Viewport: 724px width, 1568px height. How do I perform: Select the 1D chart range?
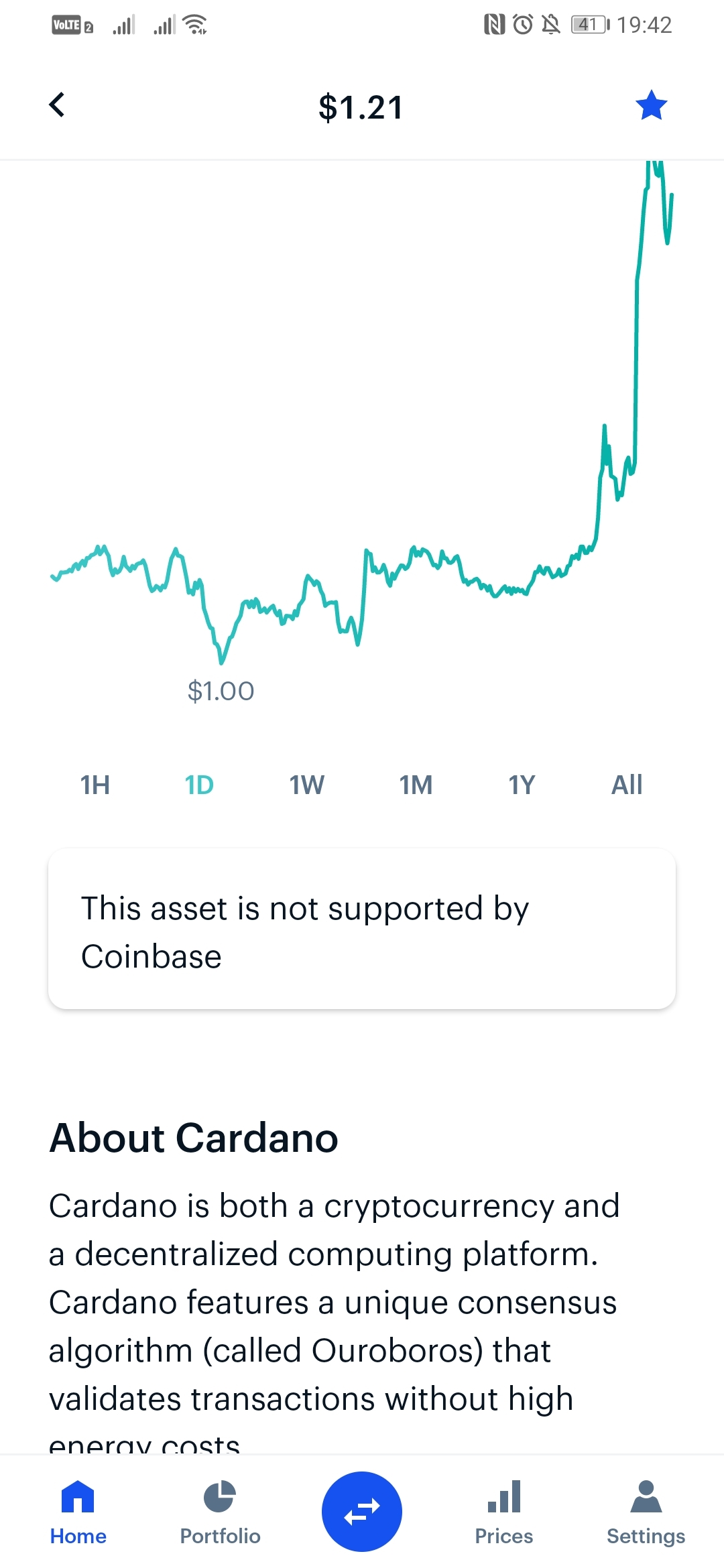coord(199,785)
